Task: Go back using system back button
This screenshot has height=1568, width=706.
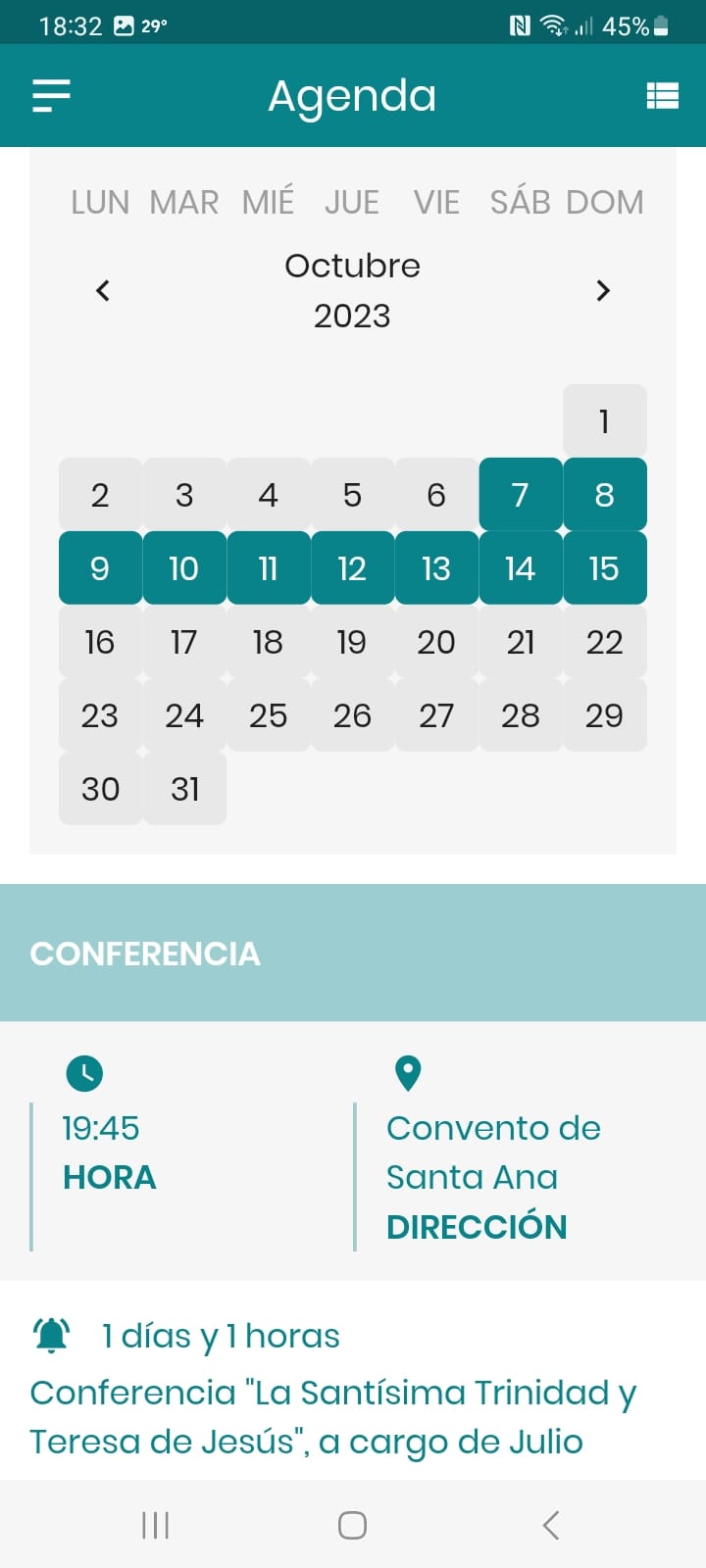Action: 550,1525
